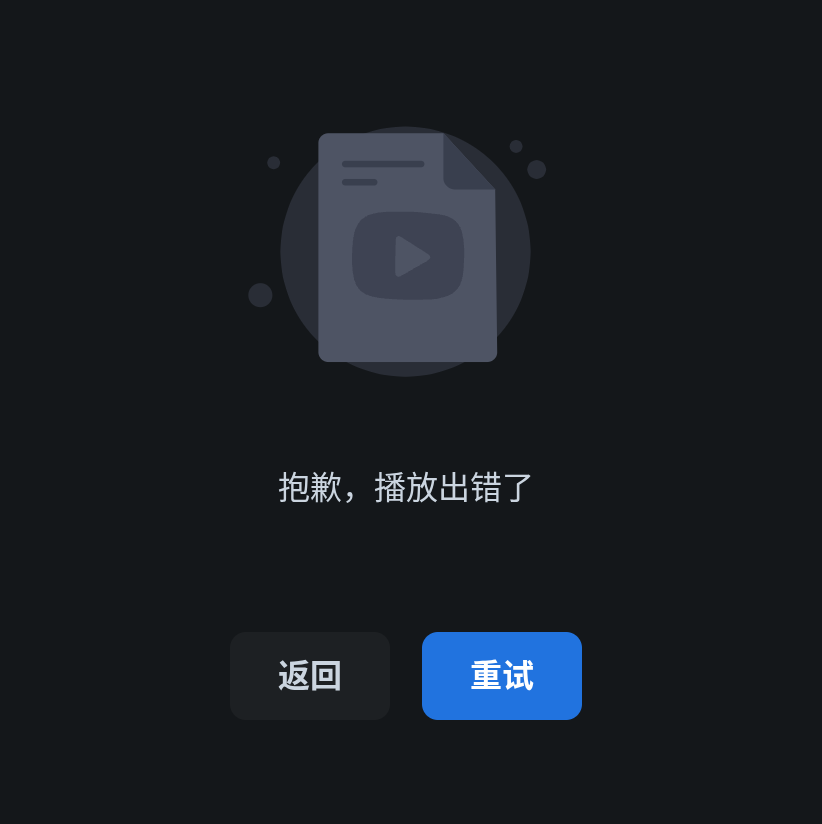This screenshot has width=822, height=824.
Task: Tap the 返回 button to go back
Action: click(310, 676)
